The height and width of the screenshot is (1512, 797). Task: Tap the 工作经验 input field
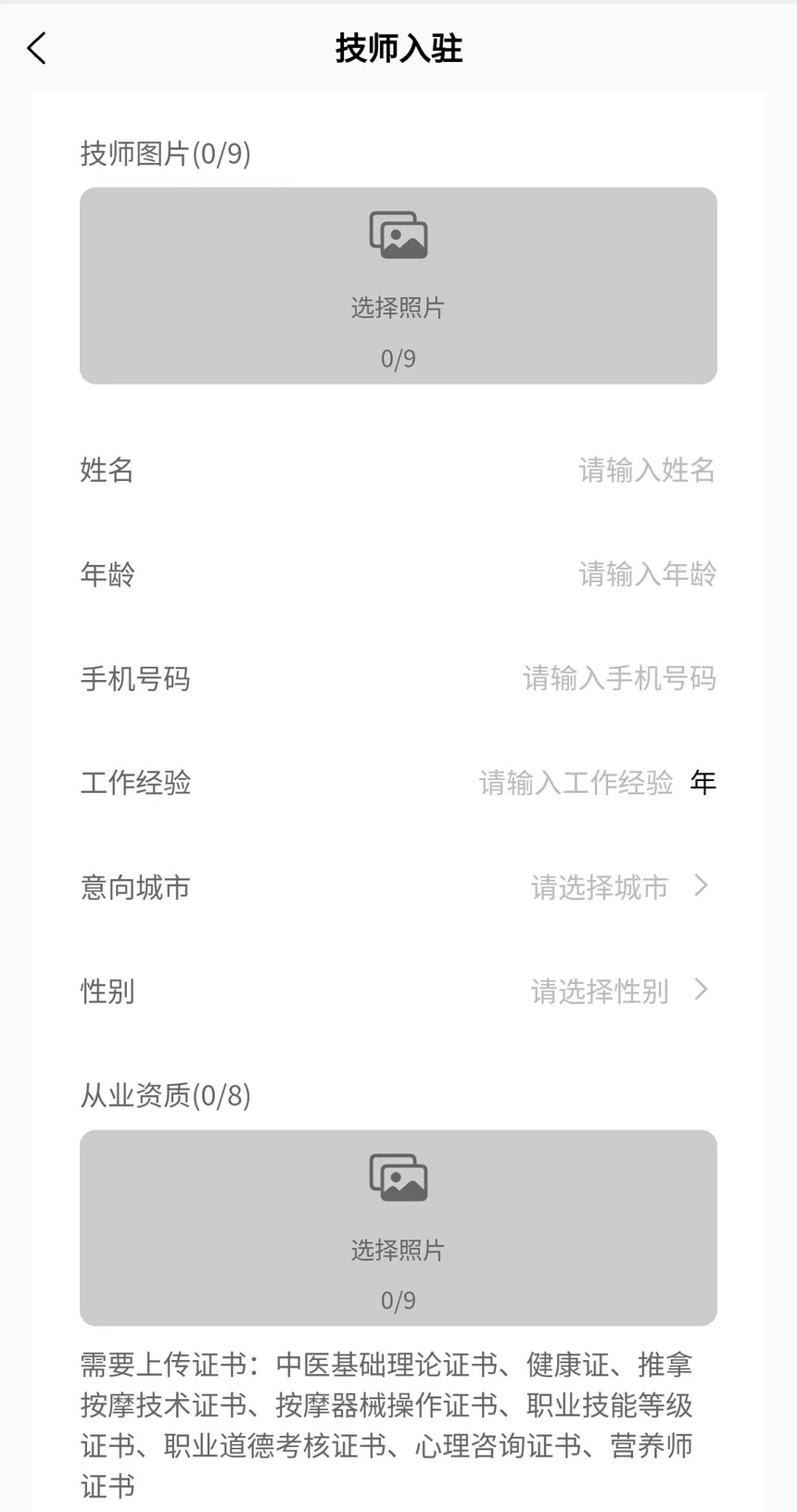click(575, 784)
